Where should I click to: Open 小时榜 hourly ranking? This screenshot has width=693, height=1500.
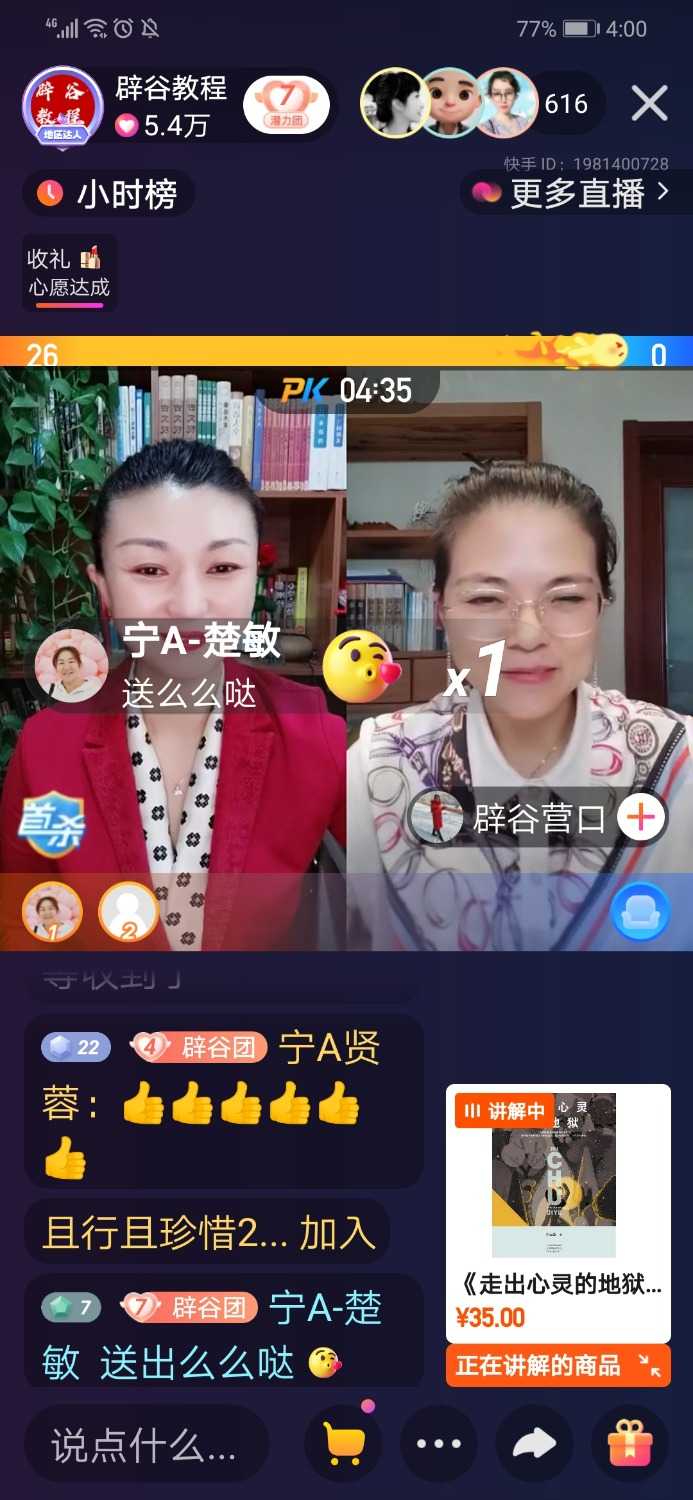click(108, 194)
